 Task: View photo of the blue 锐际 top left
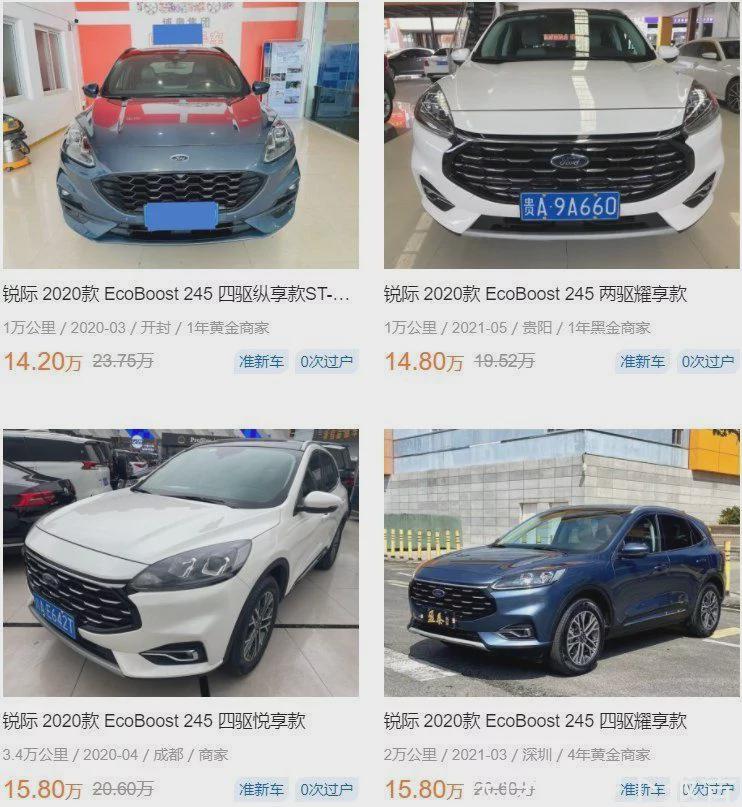[x=180, y=135]
